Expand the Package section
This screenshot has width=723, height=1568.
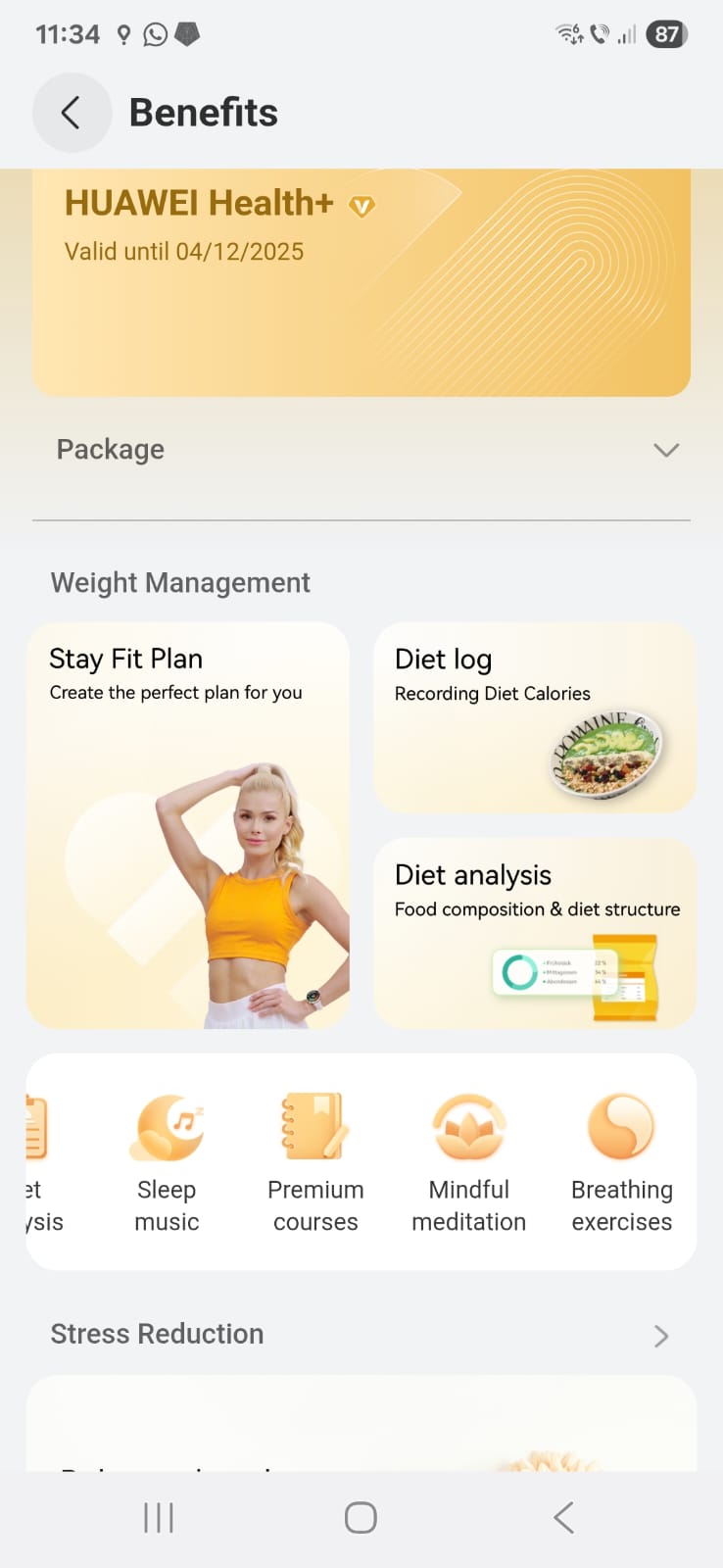tap(665, 450)
